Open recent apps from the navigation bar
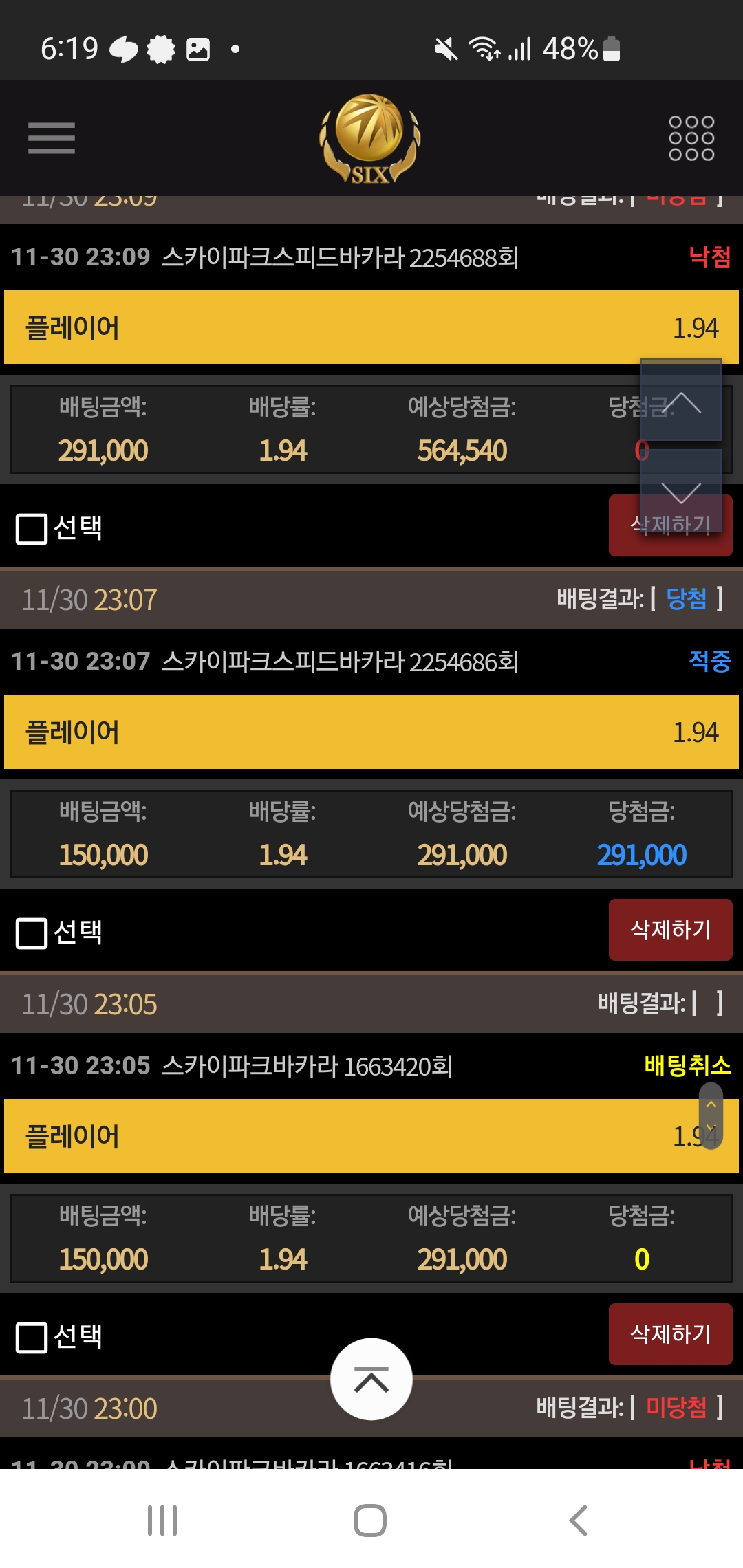The width and height of the screenshot is (743, 1568). (162, 1520)
